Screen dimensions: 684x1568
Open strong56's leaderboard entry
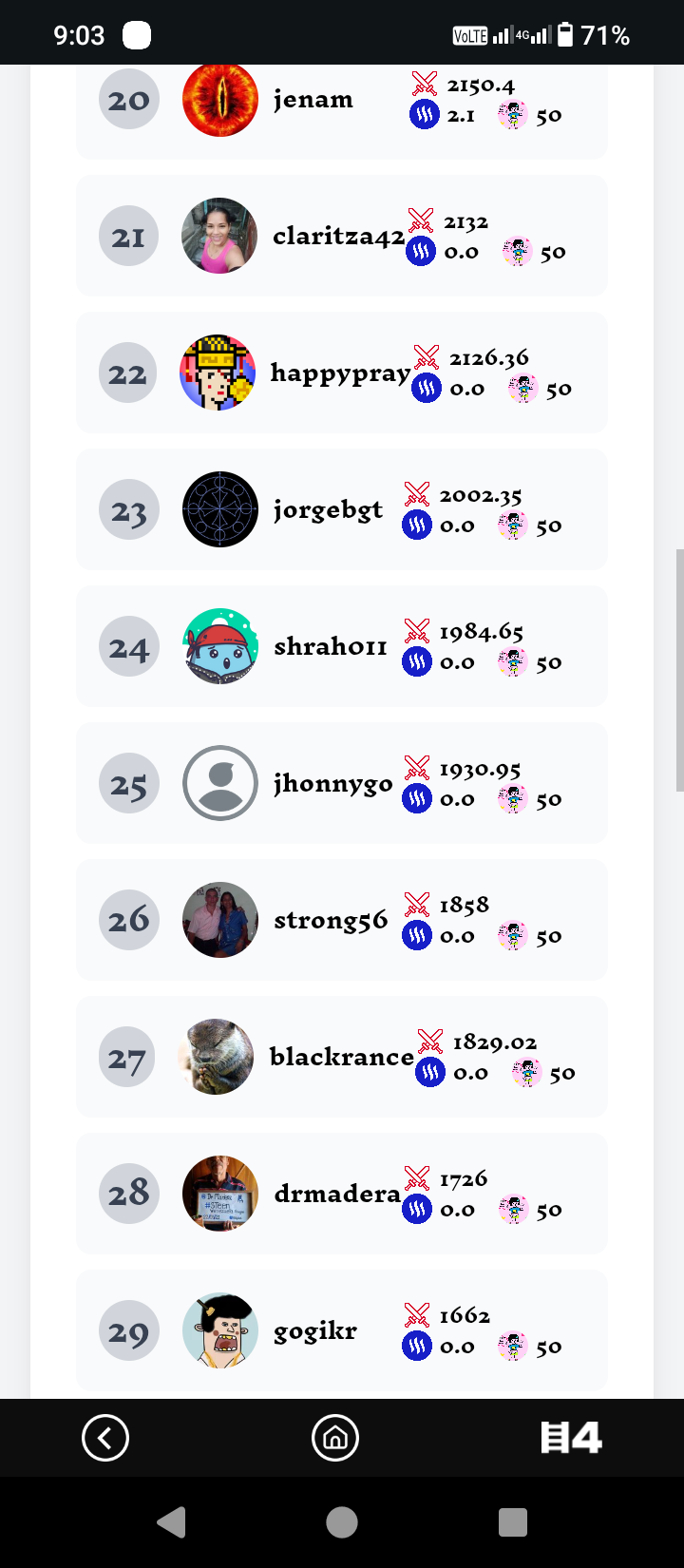pyautogui.click(x=341, y=920)
